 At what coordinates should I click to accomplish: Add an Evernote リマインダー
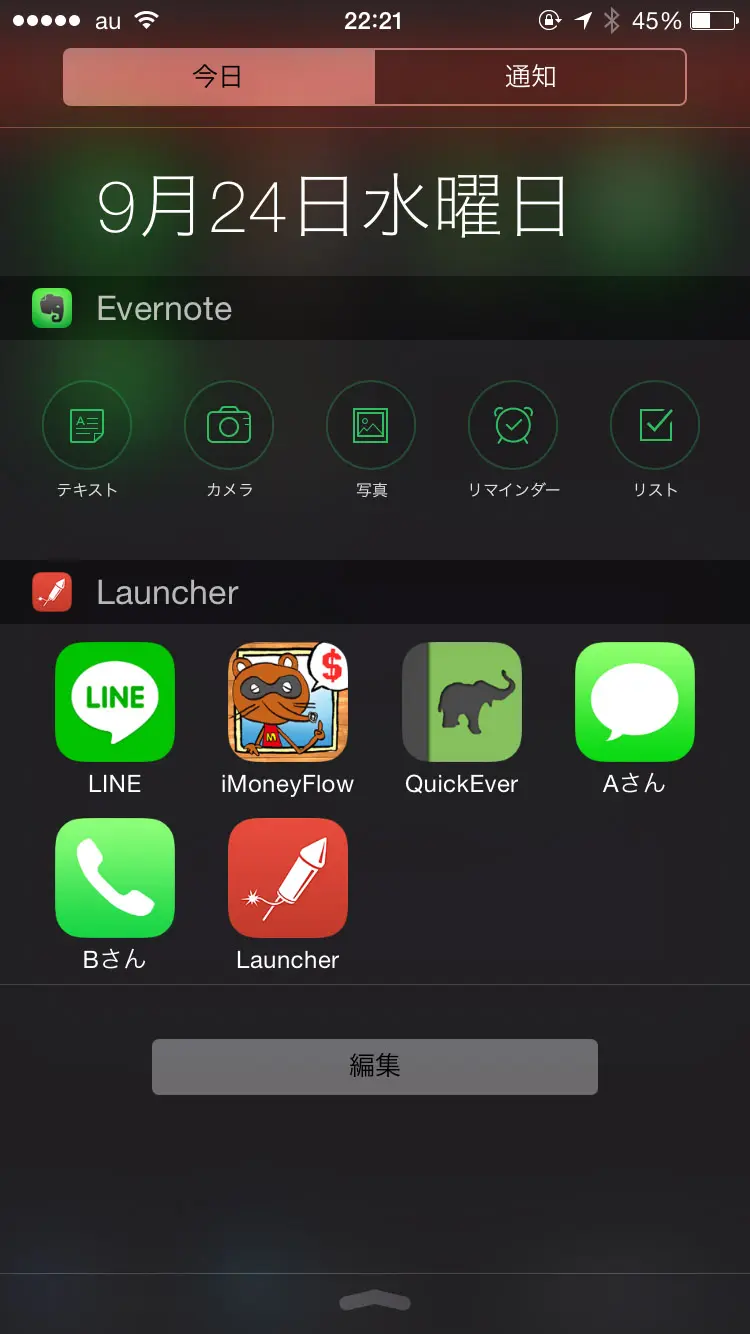[x=513, y=426]
